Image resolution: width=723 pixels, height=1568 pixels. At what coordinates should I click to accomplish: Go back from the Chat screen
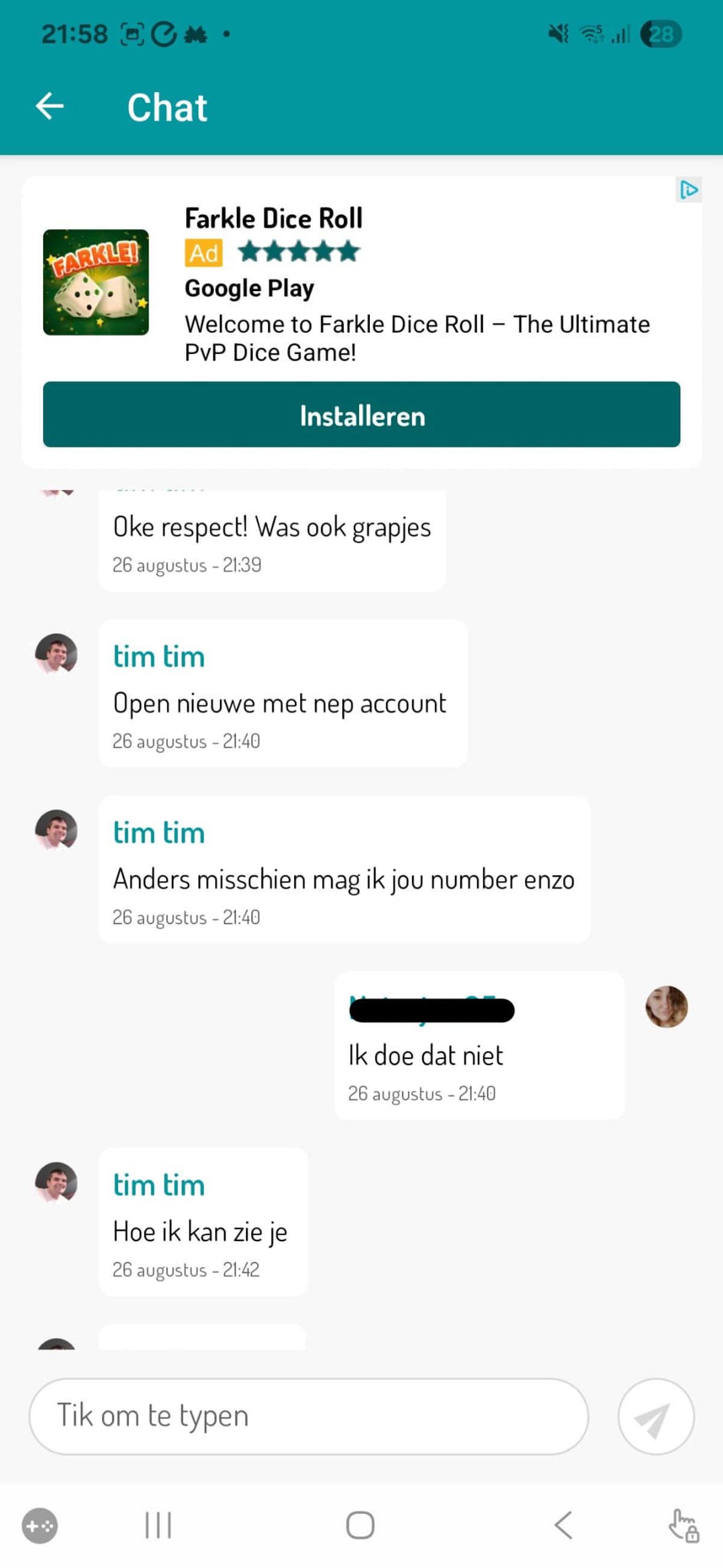pos(50,107)
